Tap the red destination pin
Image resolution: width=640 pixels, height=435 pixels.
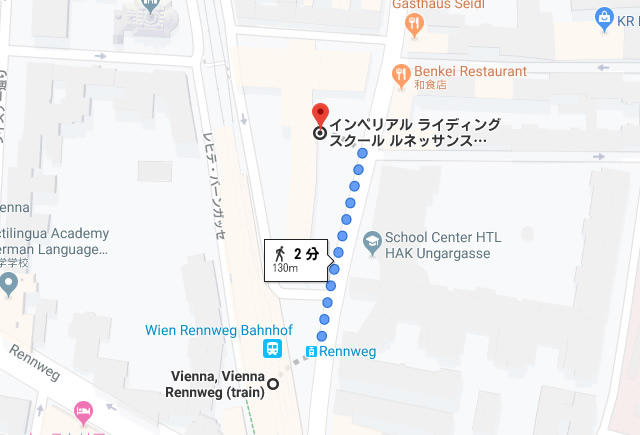[x=319, y=115]
